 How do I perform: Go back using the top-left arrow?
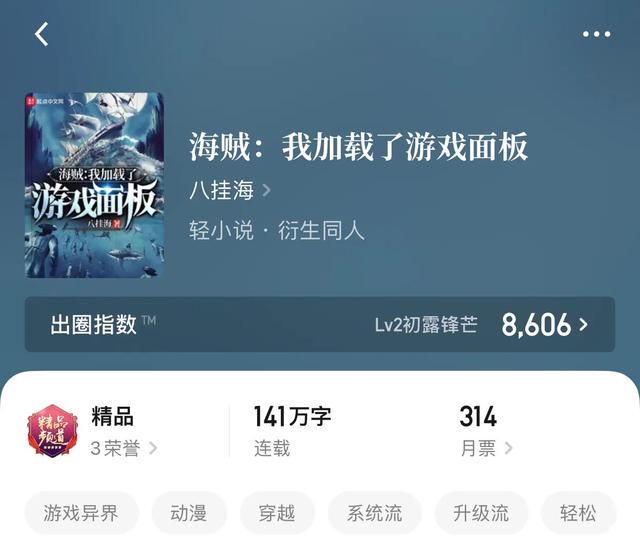coord(41,34)
